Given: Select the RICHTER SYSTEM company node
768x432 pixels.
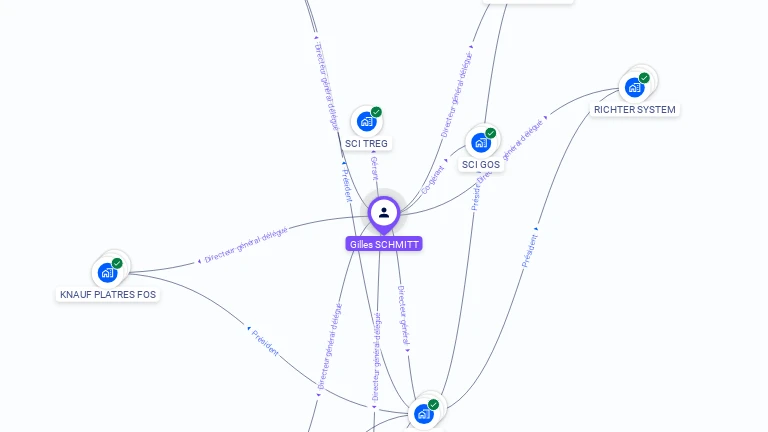Looking at the screenshot, I should click(x=634, y=87).
